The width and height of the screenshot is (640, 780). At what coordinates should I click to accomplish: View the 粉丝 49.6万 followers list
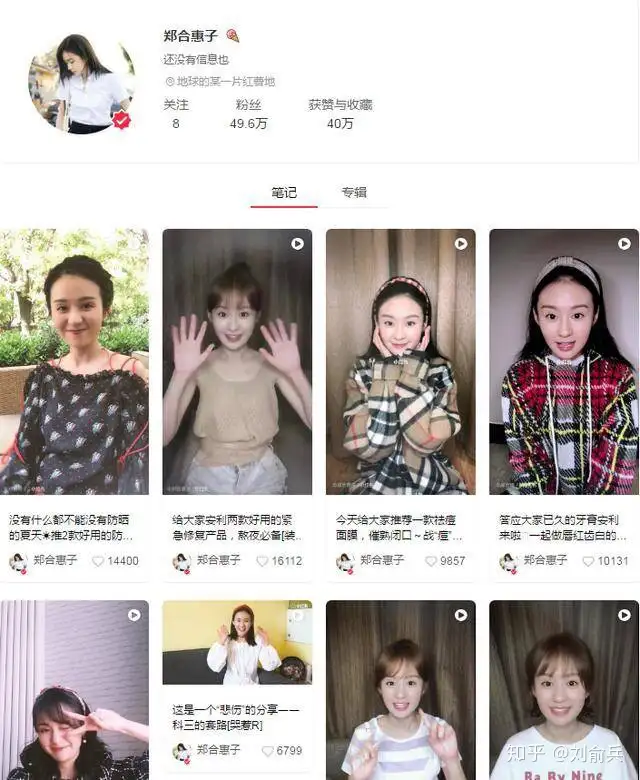(250, 114)
